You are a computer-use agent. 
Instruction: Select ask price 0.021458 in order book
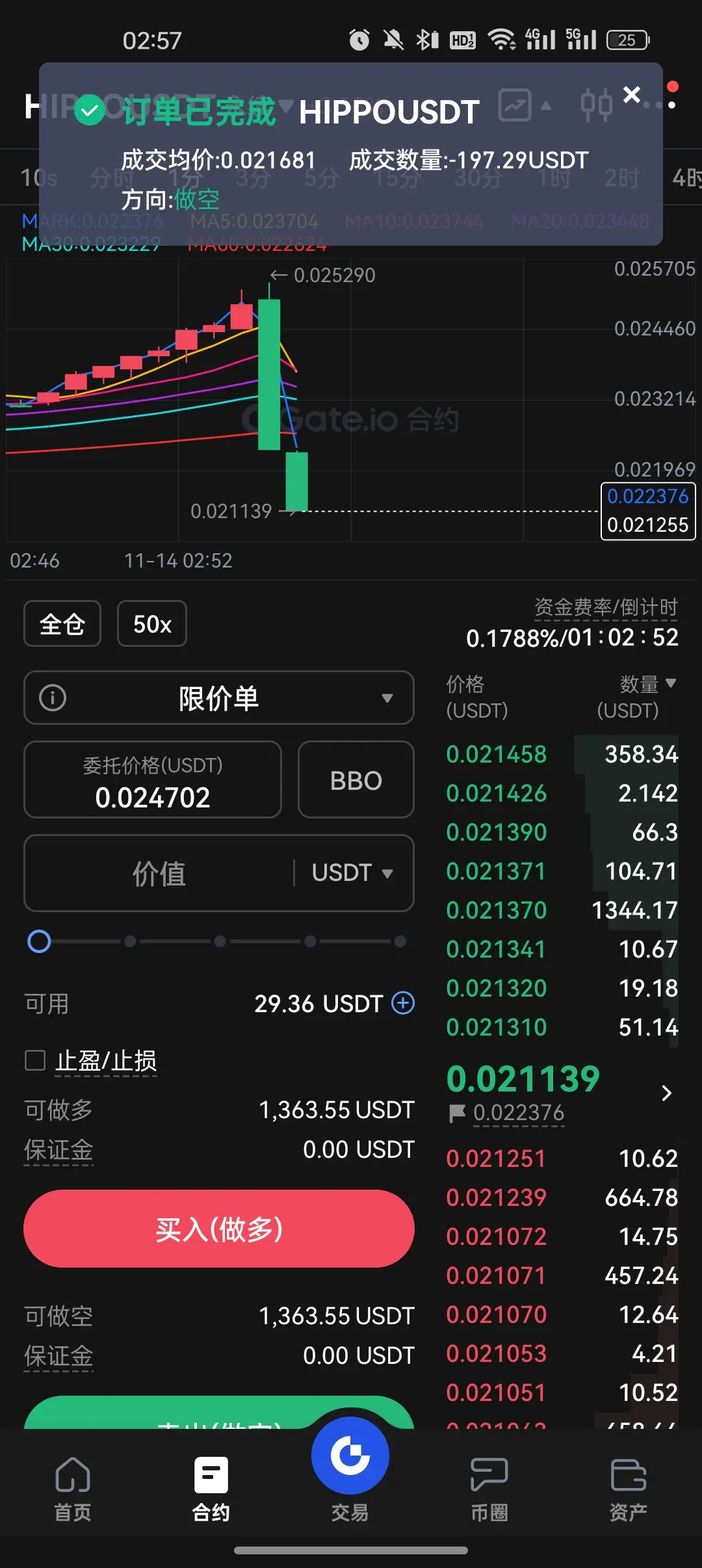(x=497, y=754)
